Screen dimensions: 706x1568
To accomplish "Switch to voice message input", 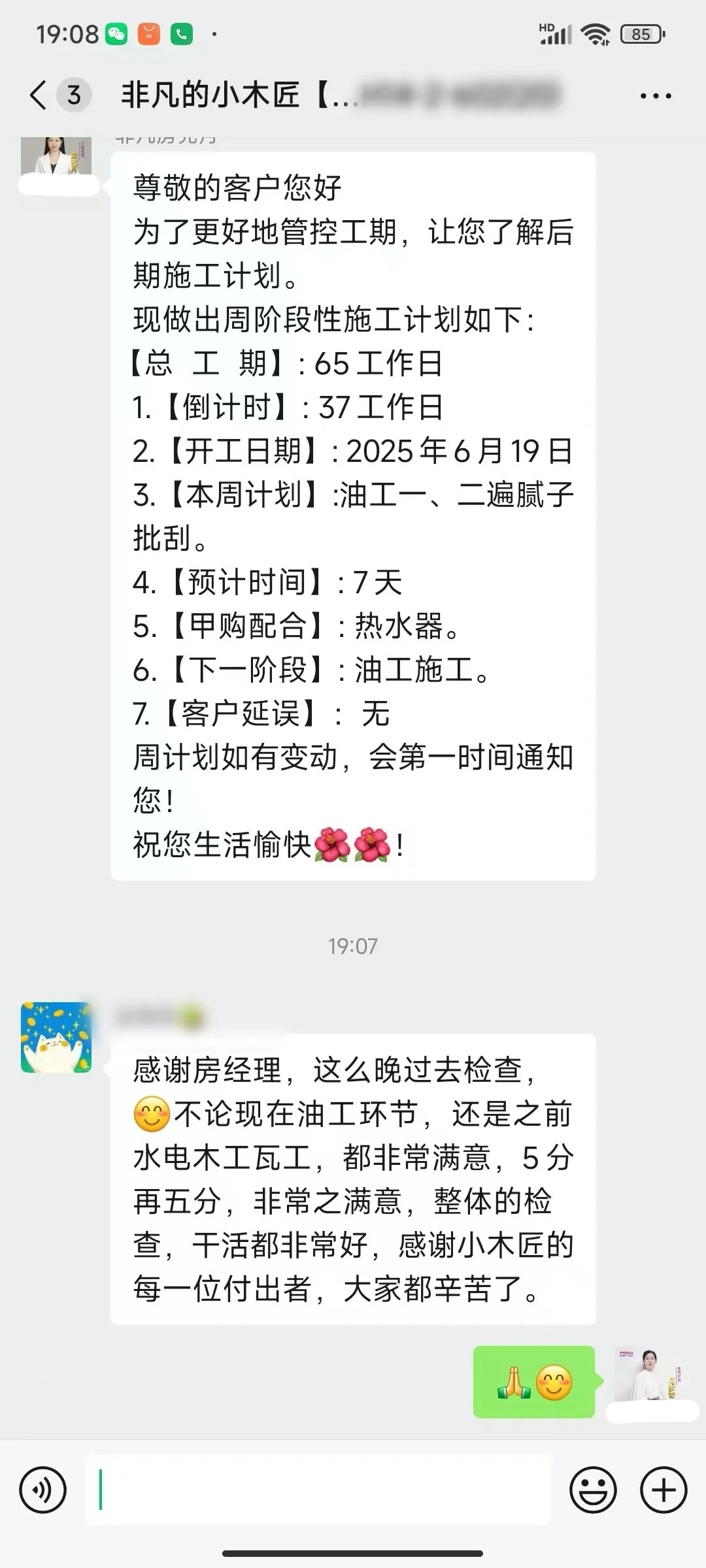I will (x=43, y=1490).
